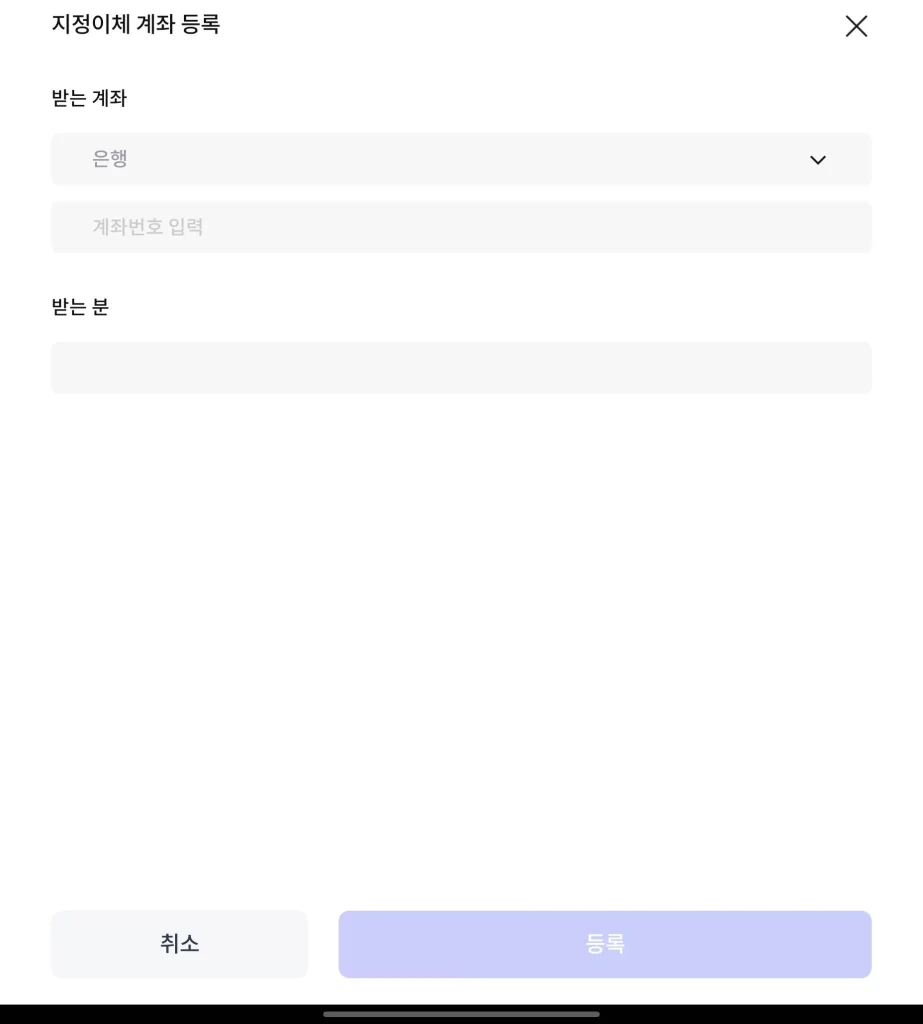Confirm registration by clicking 등록

coord(605,943)
